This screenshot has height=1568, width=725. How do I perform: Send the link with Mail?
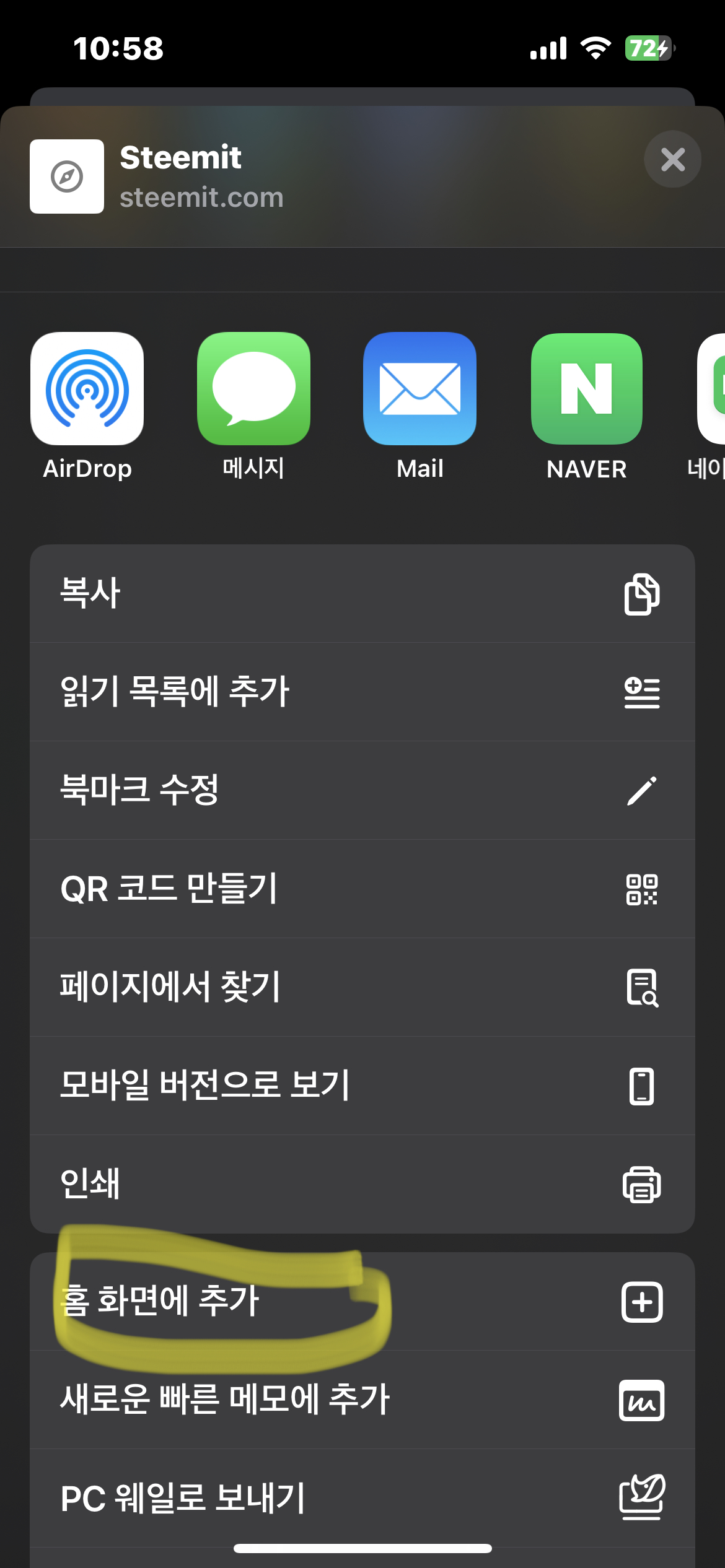pos(420,389)
